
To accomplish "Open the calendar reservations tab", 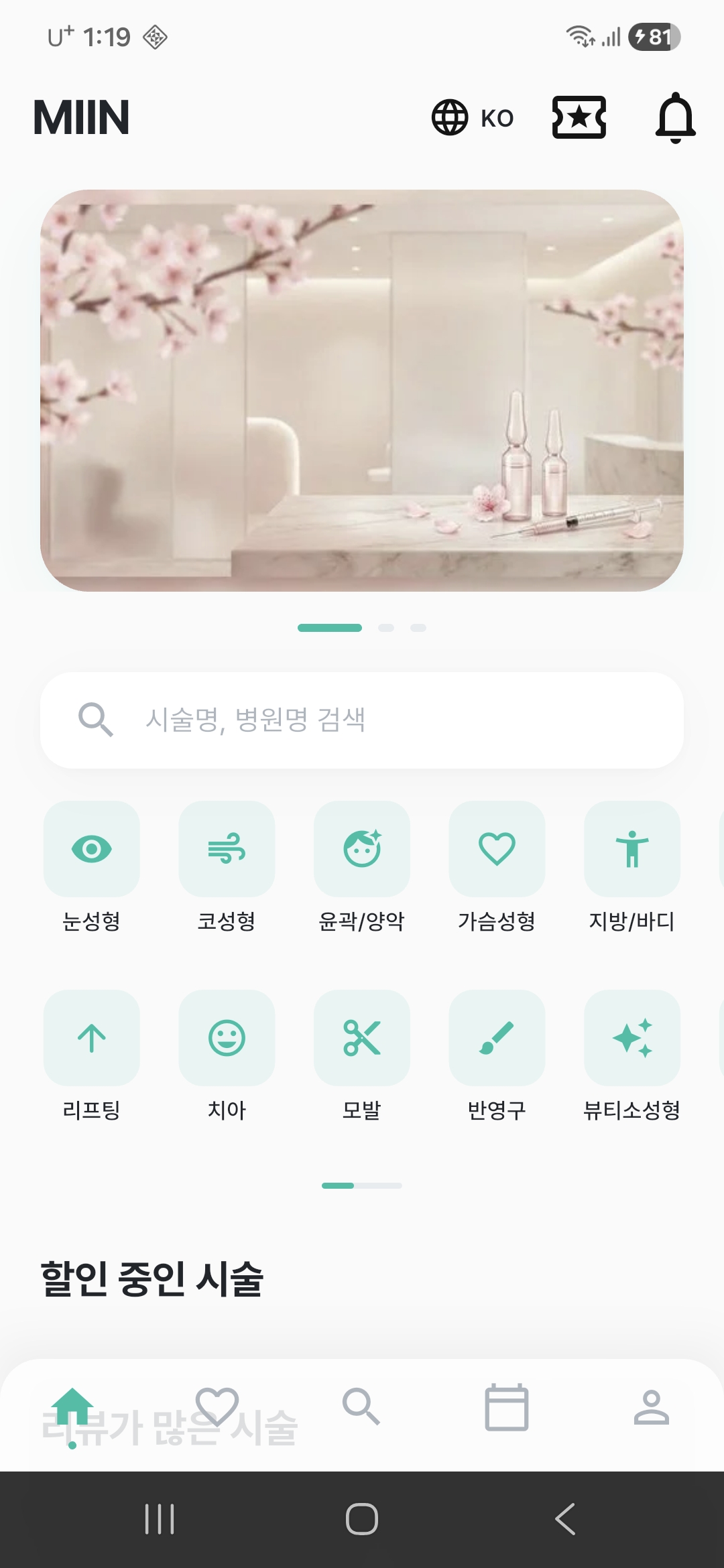I will (507, 1407).
